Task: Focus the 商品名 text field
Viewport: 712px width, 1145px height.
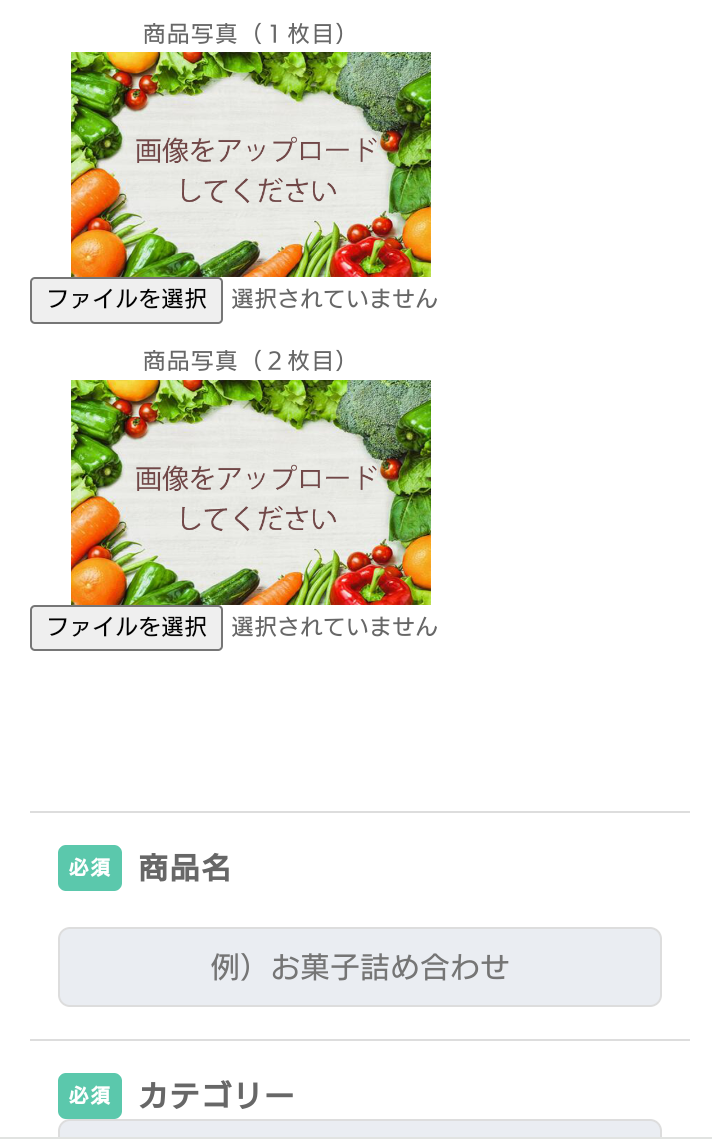Action: click(360, 967)
